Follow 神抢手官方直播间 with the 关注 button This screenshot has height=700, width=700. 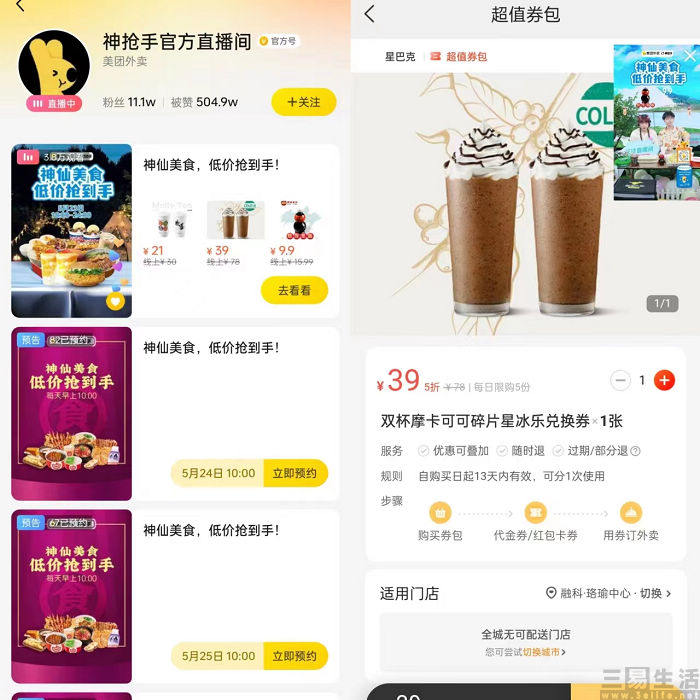point(304,102)
